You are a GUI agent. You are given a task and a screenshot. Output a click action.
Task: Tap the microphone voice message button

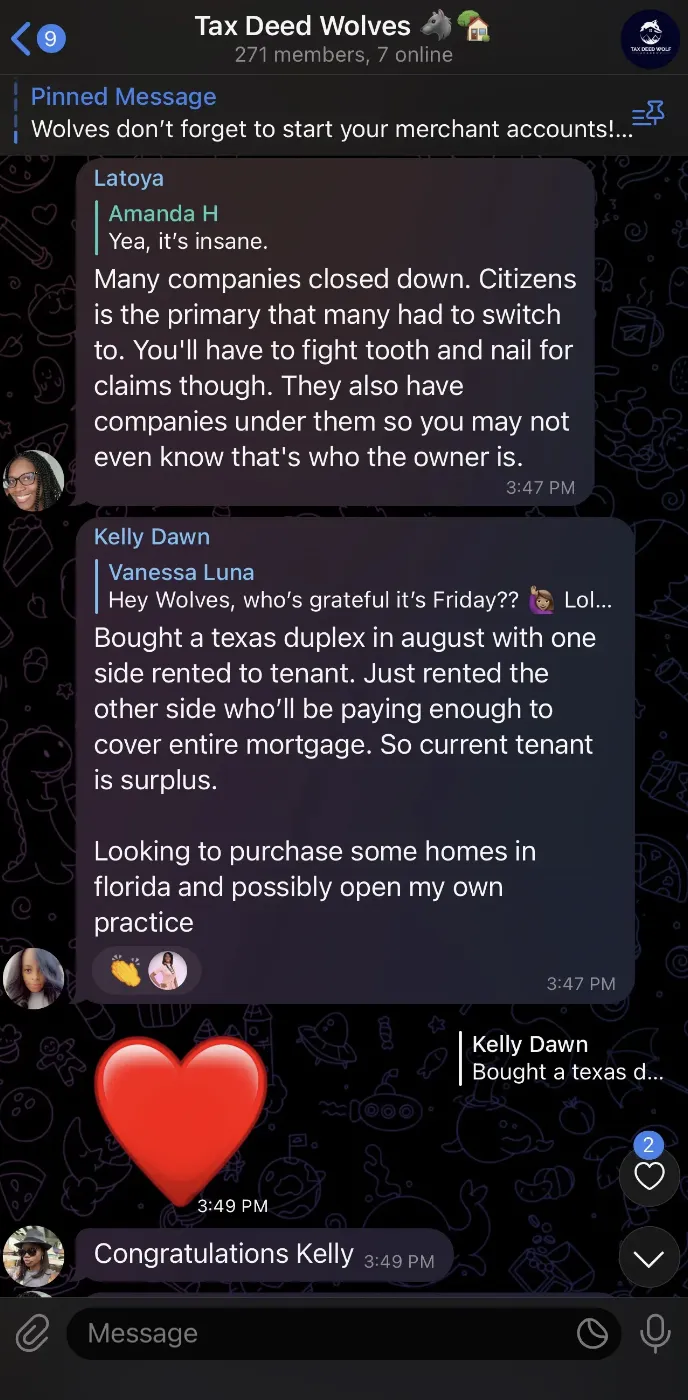pyautogui.click(x=655, y=1333)
